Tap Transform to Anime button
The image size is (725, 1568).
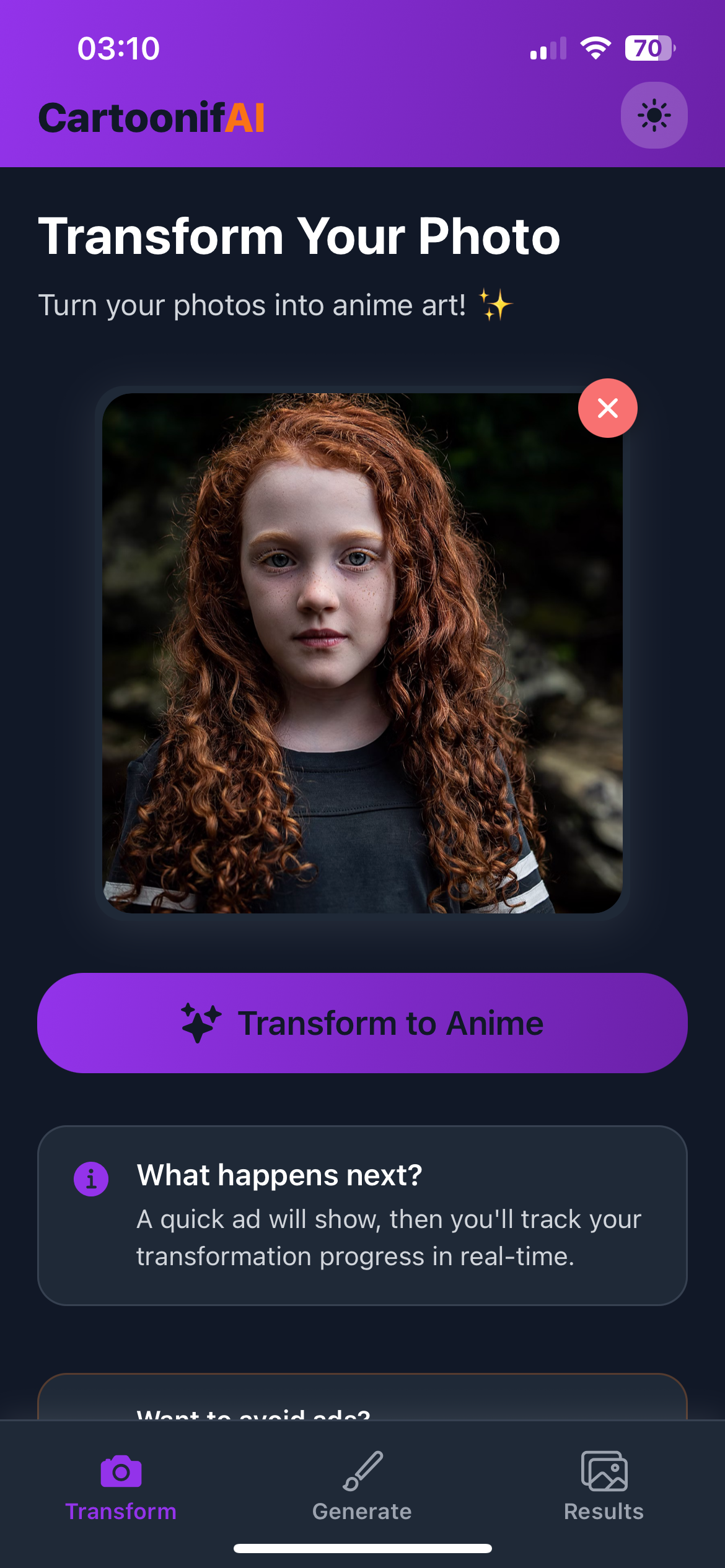click(x=362, y=1023)
